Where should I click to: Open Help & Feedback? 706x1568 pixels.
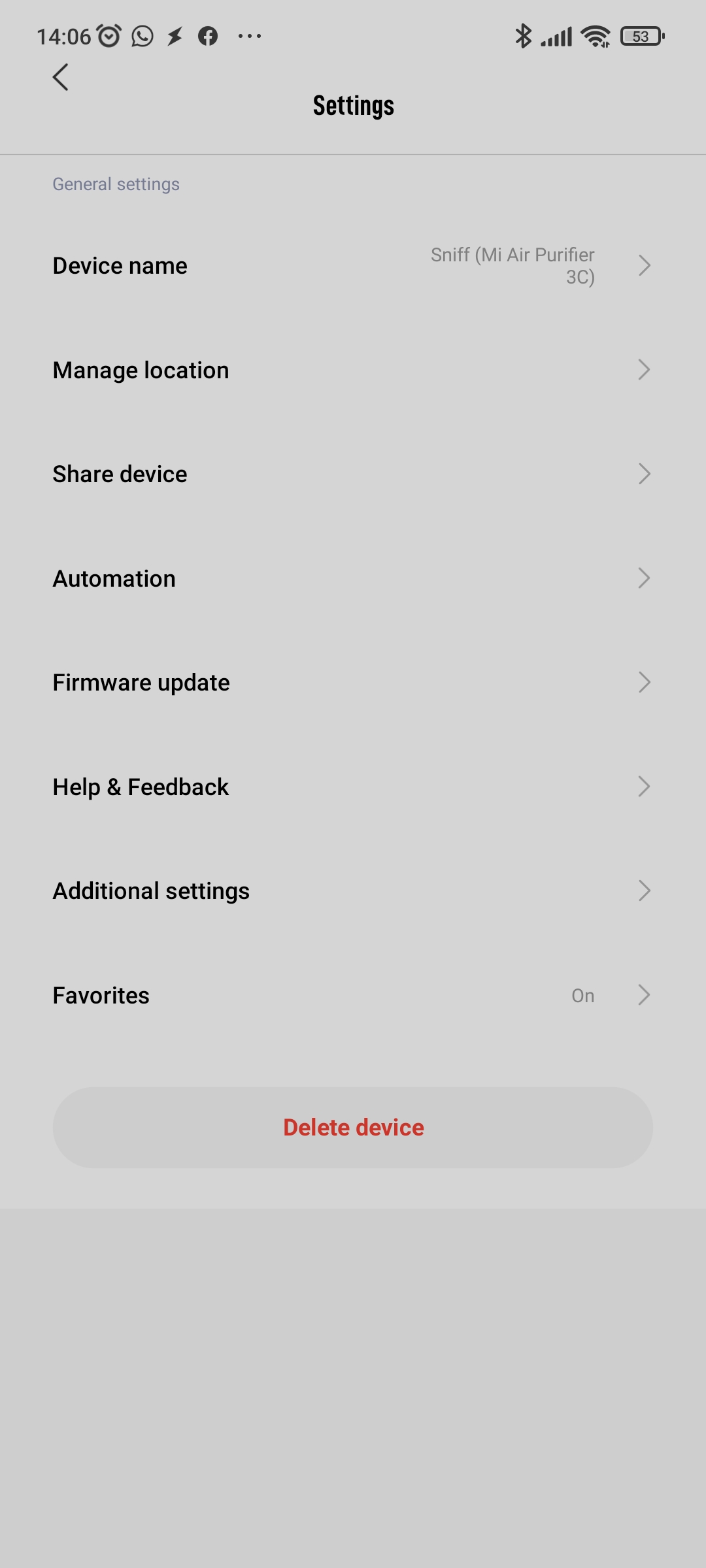click(353, 787)
